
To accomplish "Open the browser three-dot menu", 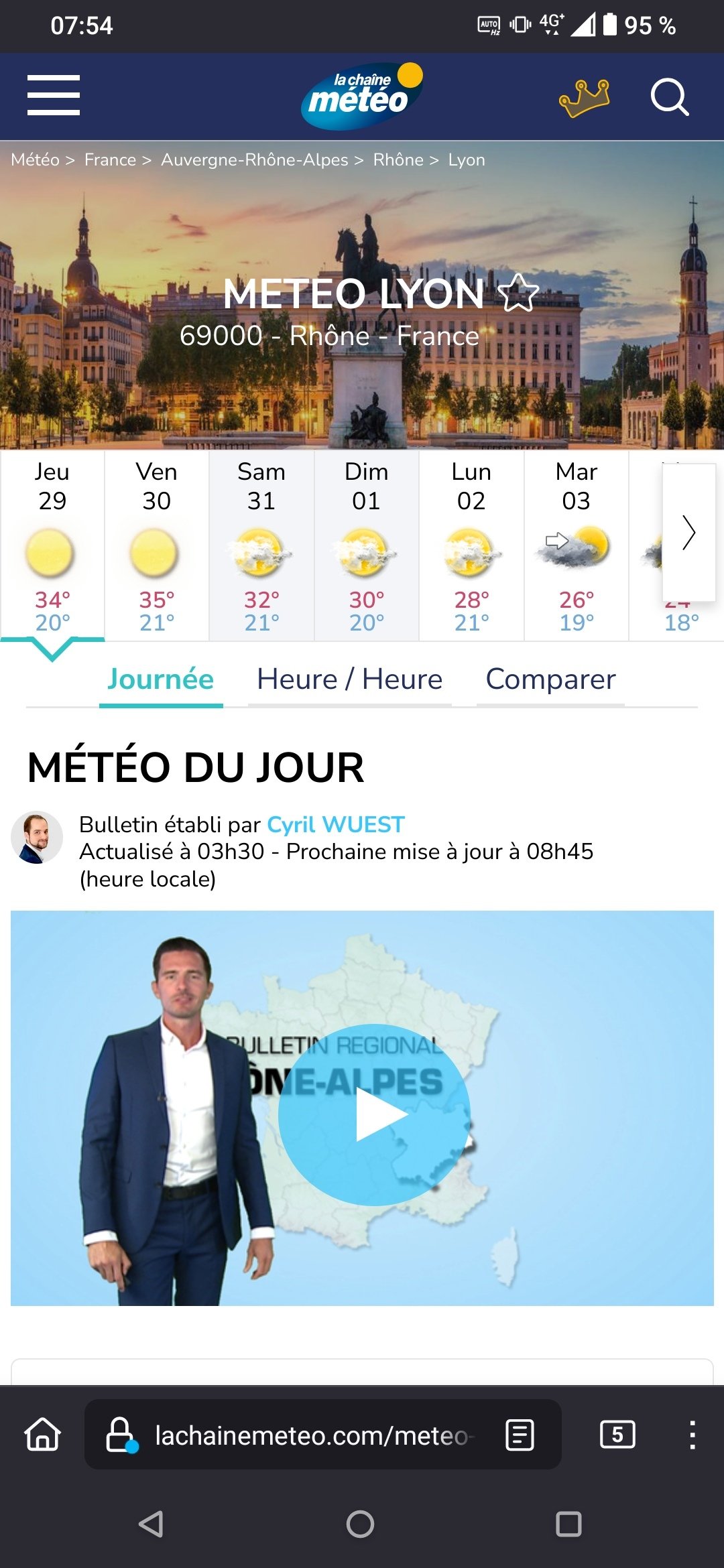I will point(692,1435).
